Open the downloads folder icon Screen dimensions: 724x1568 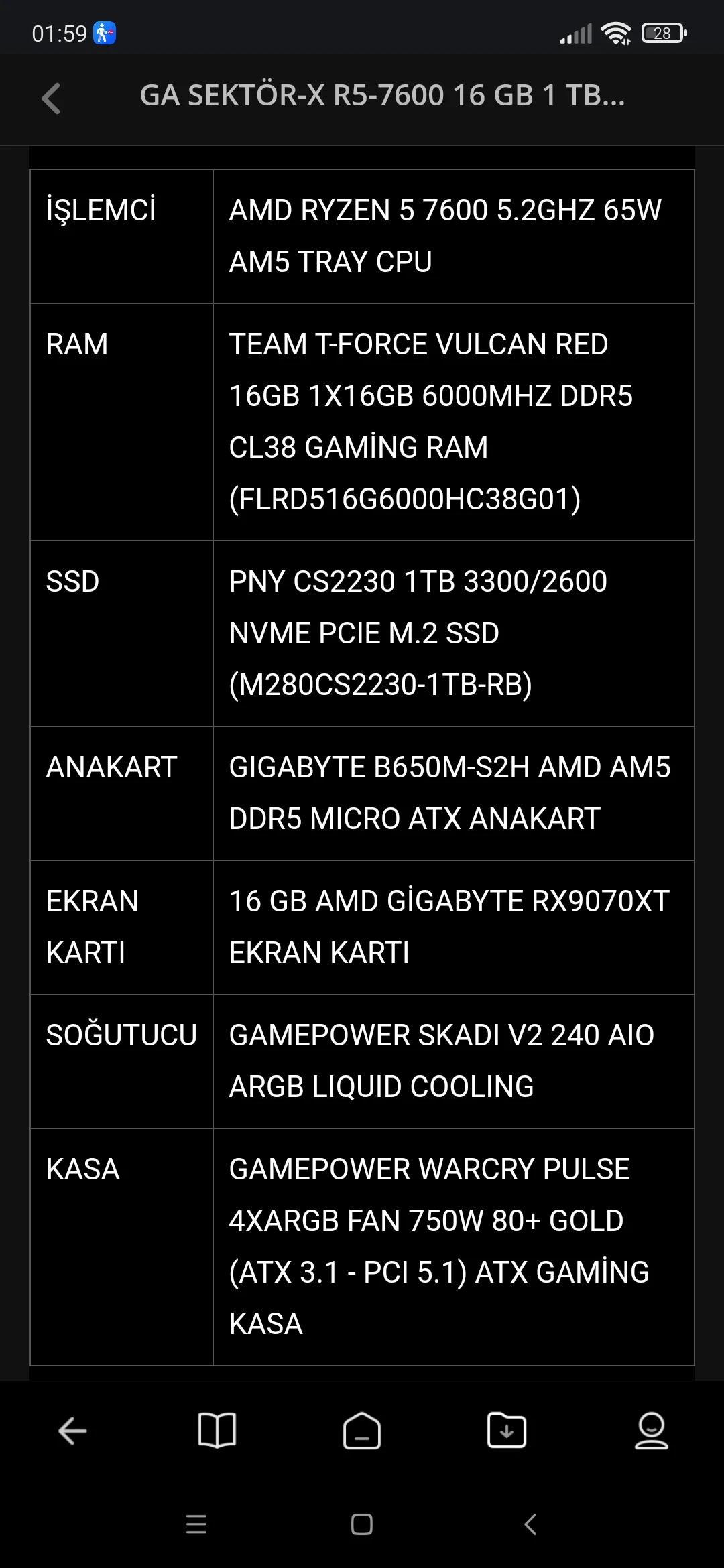506,1431
